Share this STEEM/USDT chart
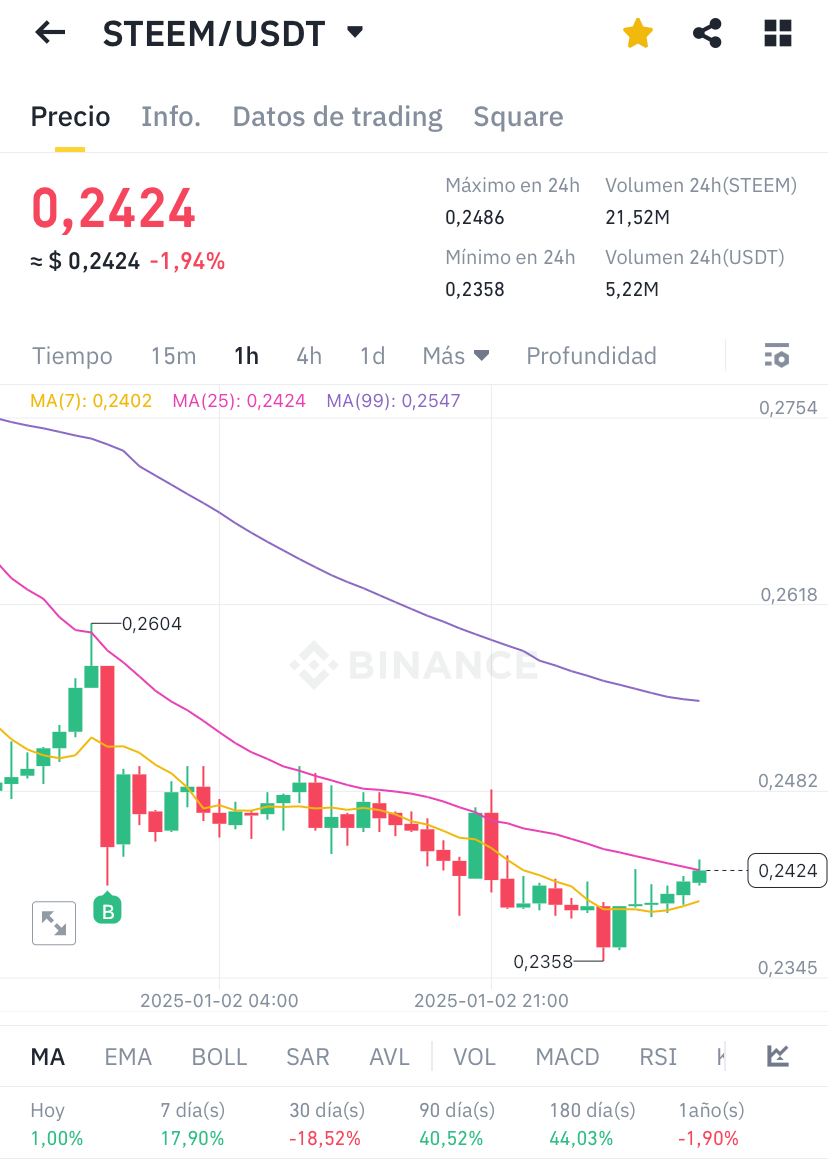 point(707,34)
